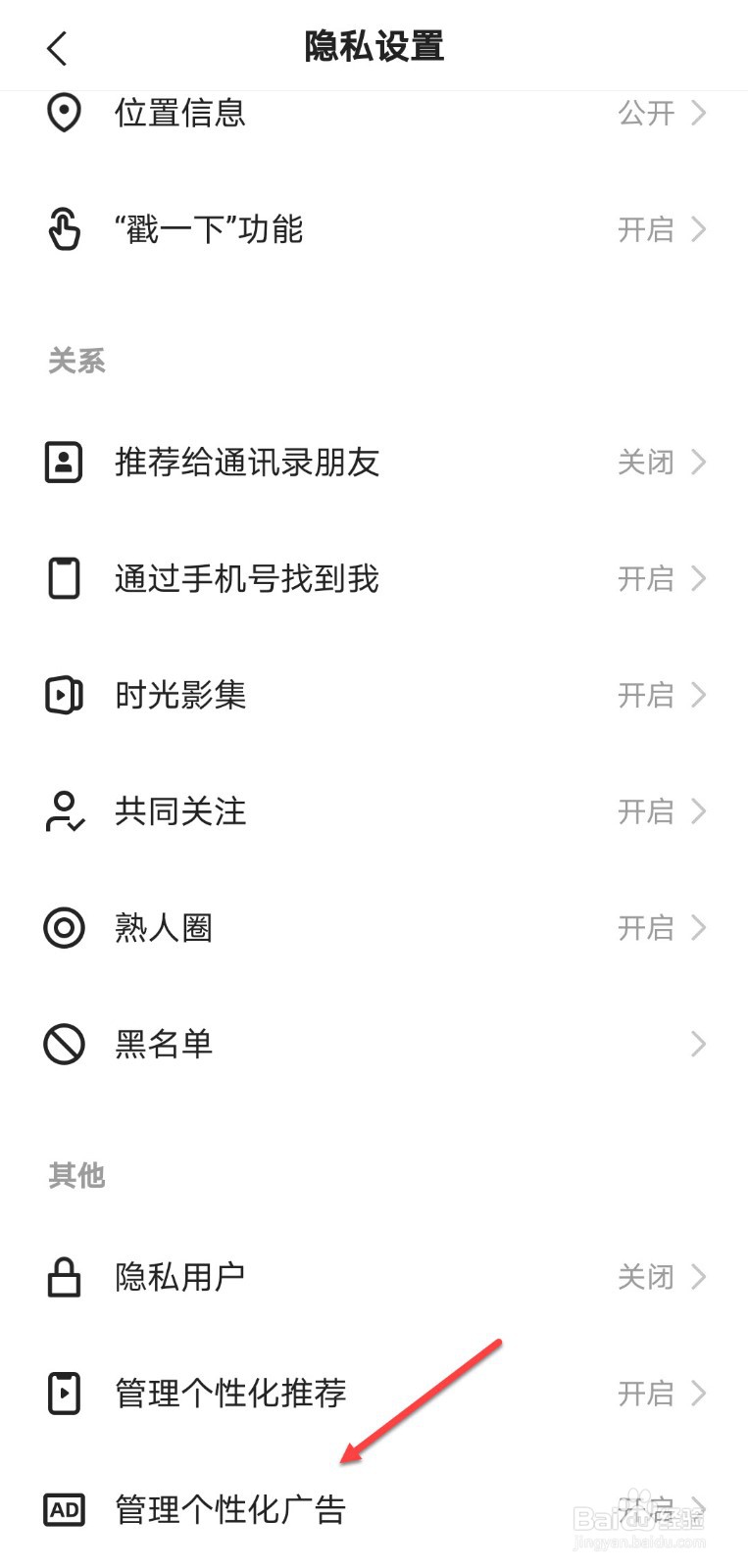The height and width of the screenshot is (1568, 748).
Task: Open 熟人圈 setting
Action: coord(374,927)
